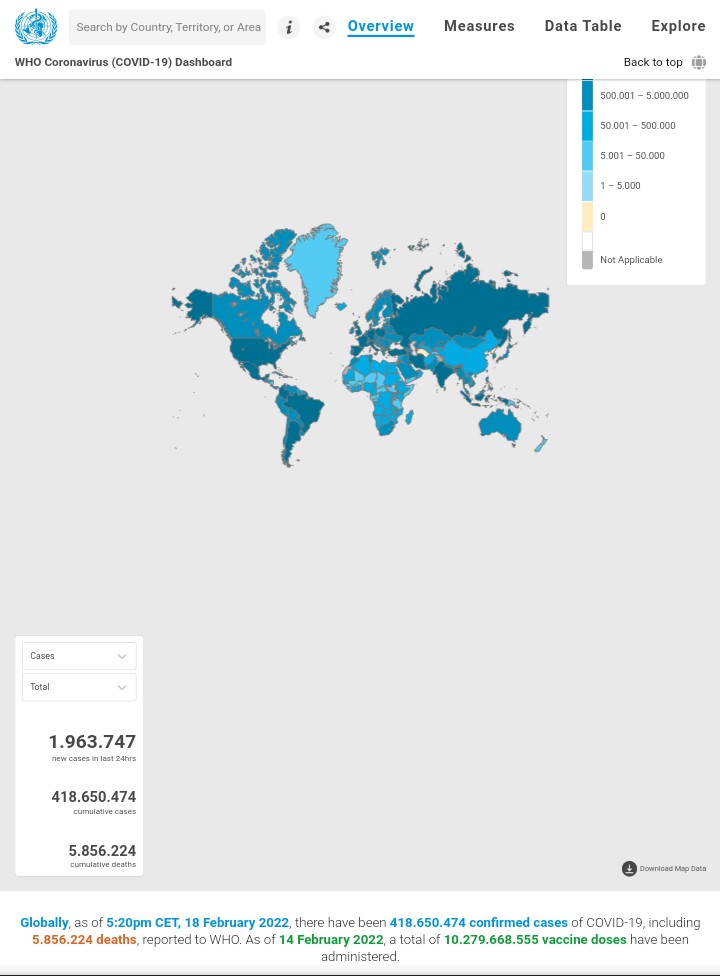Screen dimensions: 720x978
Task: Download Map Data
Action: pyautogui.click(x=664, y=868)
